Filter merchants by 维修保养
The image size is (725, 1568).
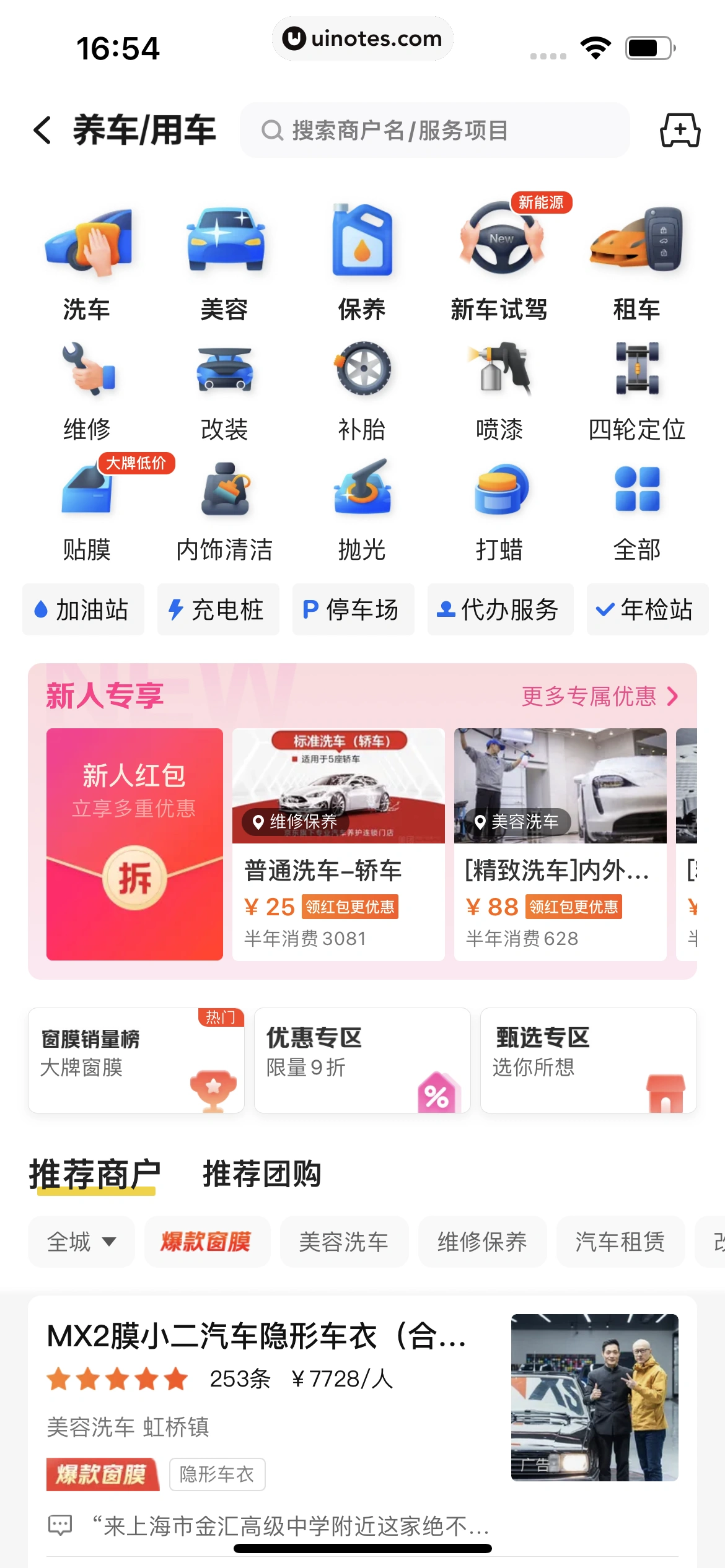click(482, 1242)
